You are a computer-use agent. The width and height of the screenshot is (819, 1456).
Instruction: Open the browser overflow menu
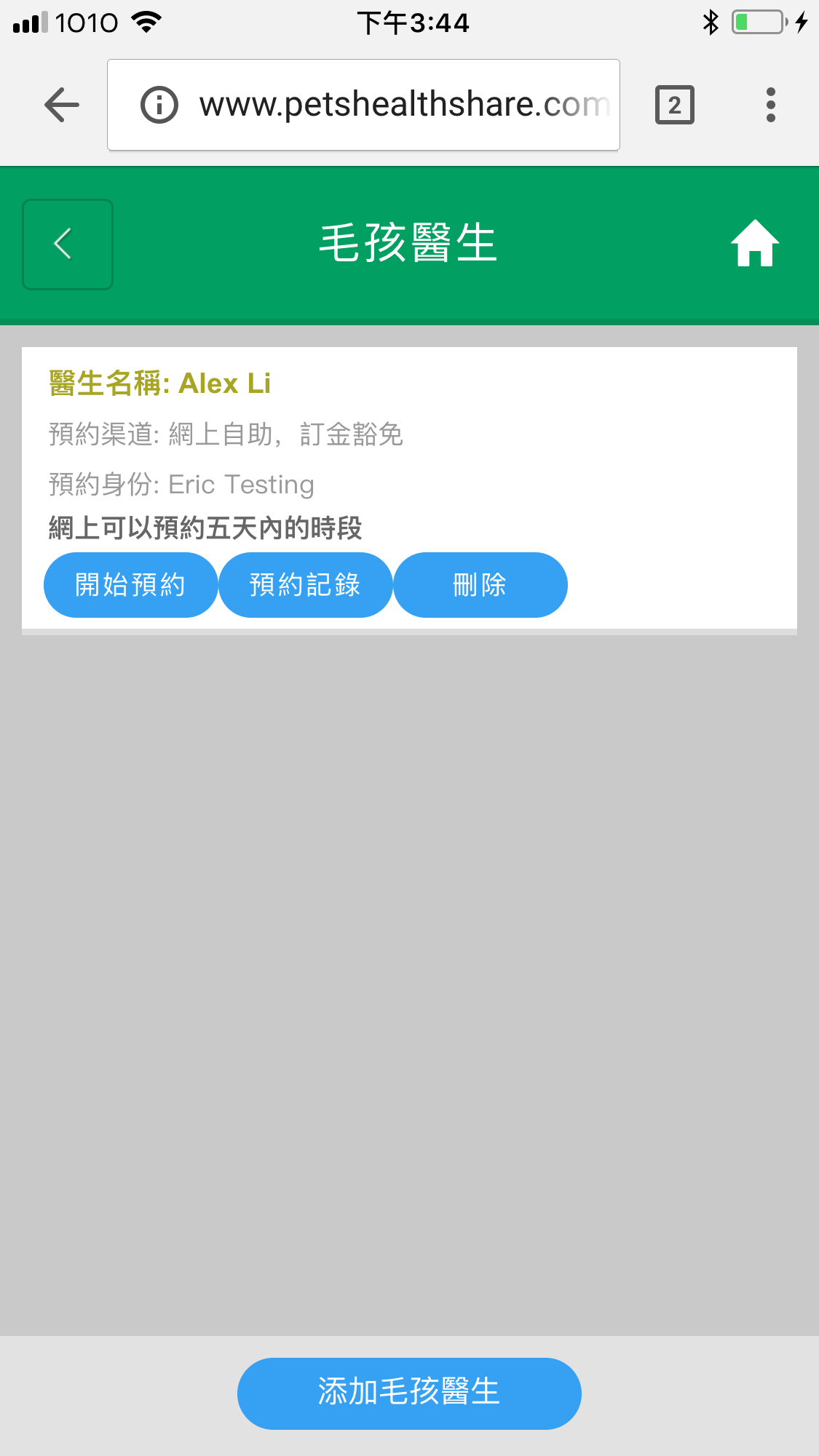pyautogui.click(x=770, y=105)
